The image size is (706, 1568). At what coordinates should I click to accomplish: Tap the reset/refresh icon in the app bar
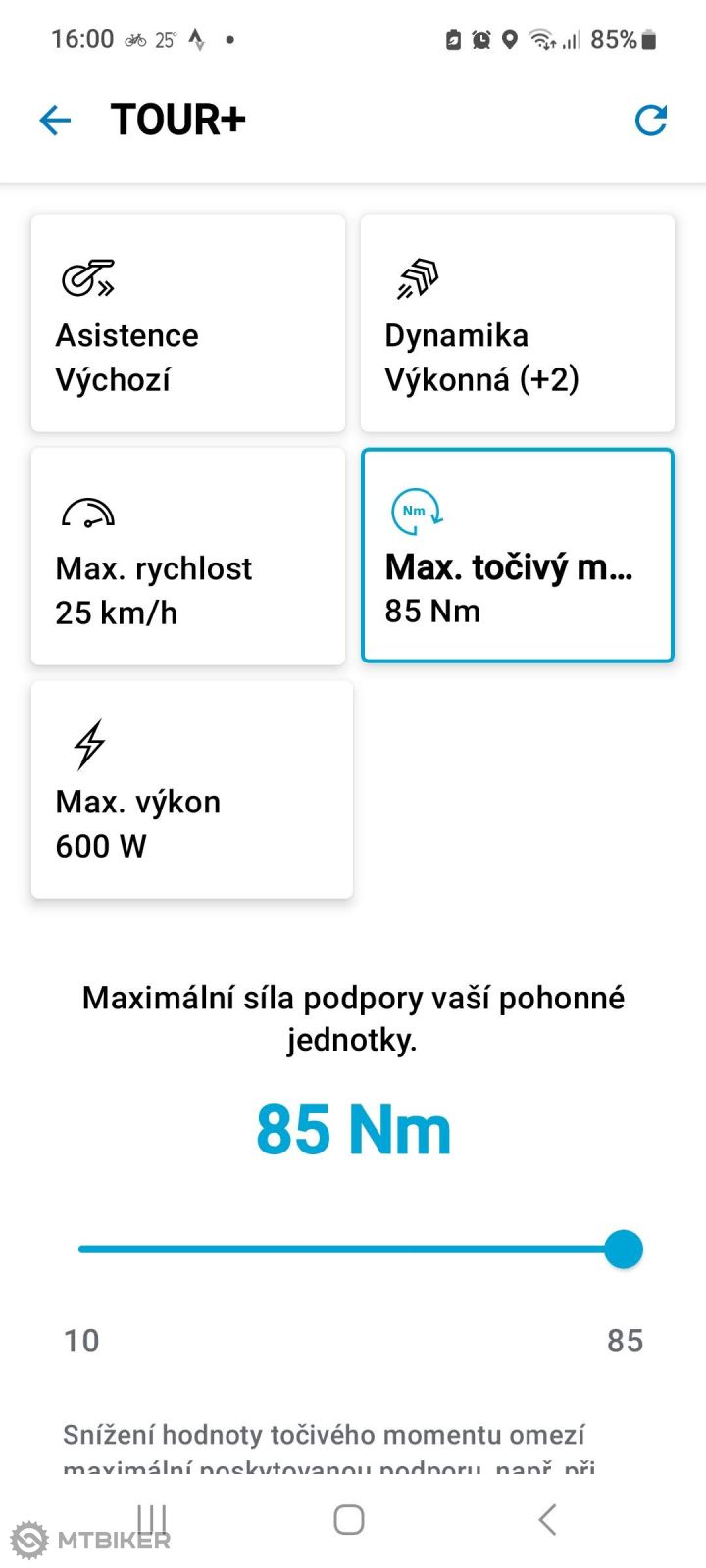[x=651, y=121]
